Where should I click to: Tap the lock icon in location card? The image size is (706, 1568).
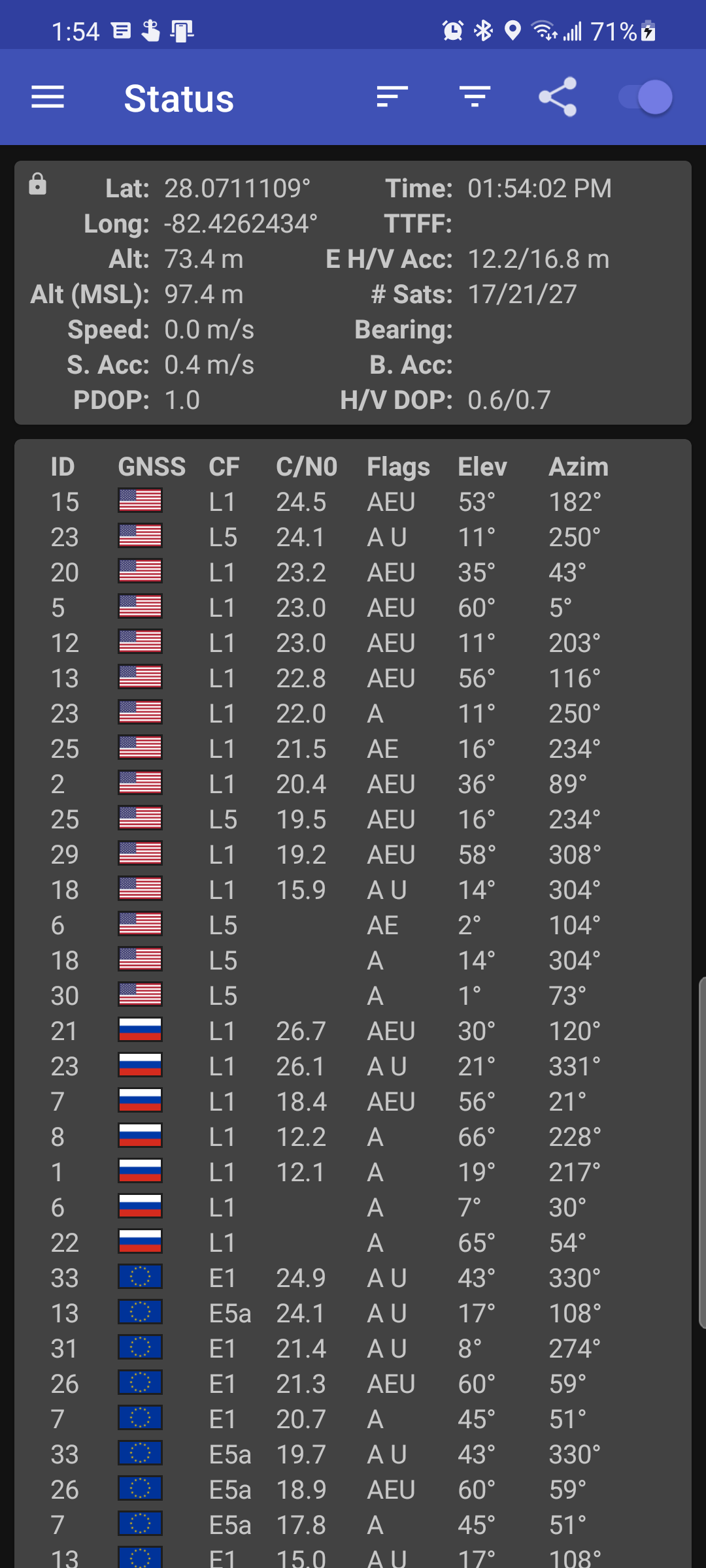[x=38, y=185]
